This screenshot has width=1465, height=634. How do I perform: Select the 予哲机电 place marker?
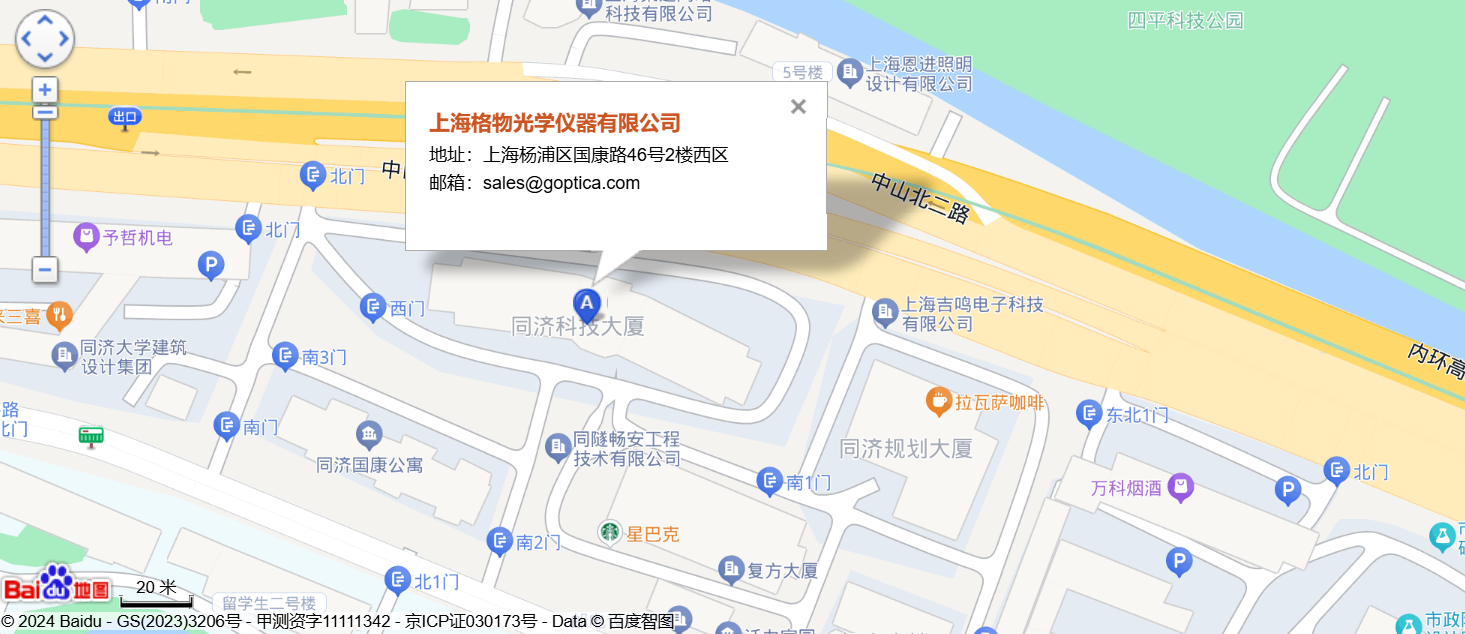pos(86,238)
